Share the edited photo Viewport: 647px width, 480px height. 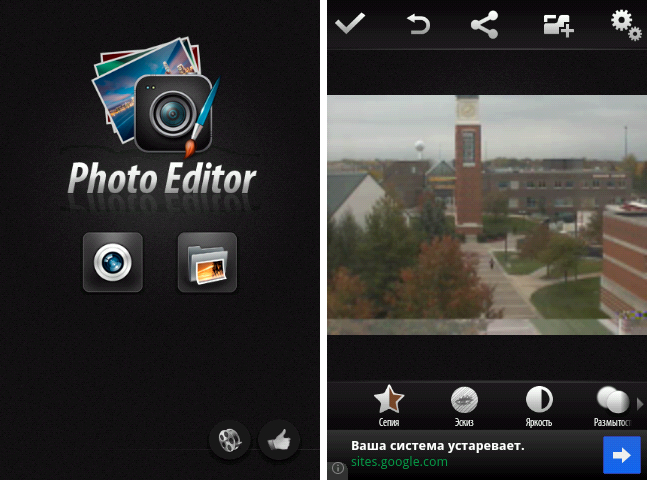[485, 24]
